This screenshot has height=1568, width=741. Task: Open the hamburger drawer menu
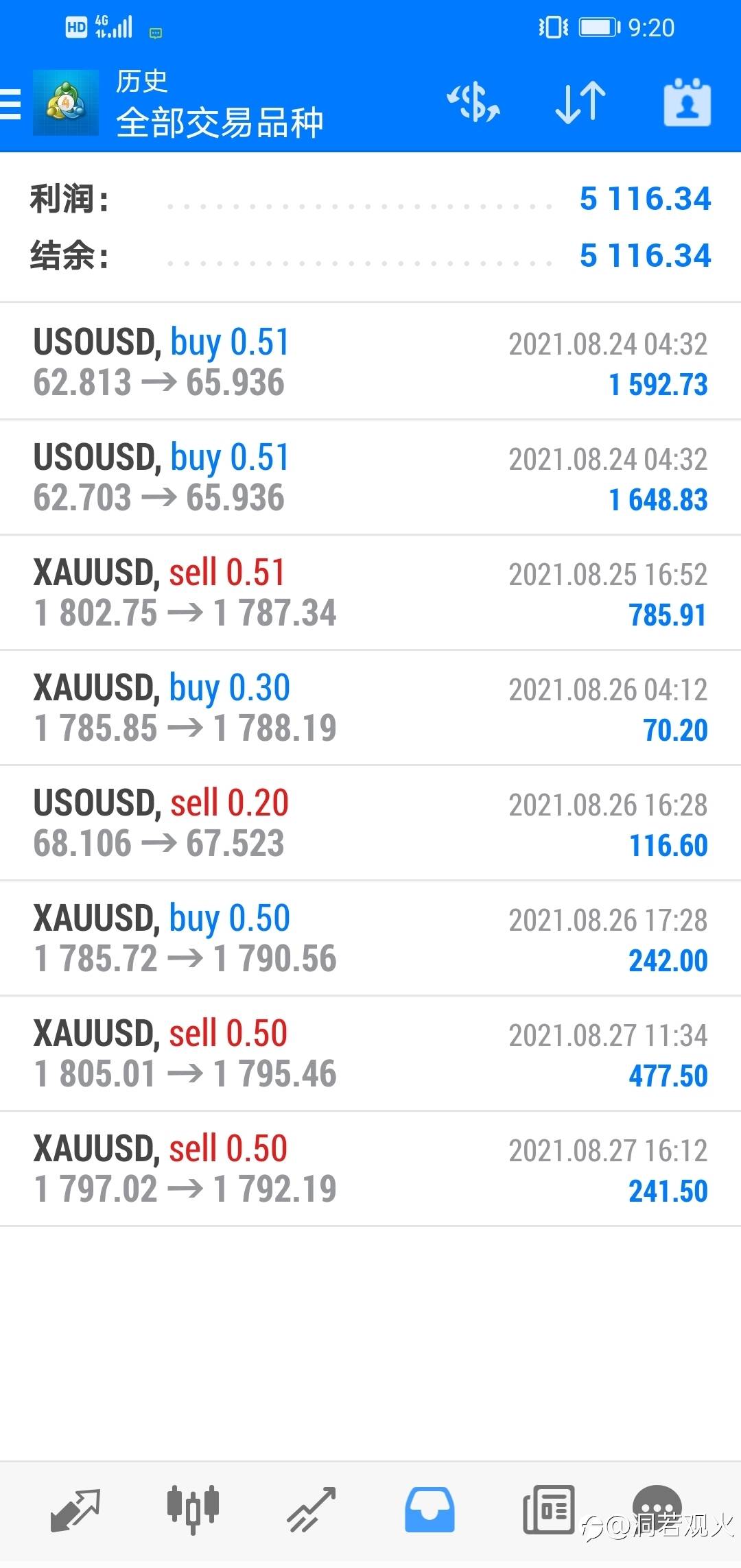tap(10, 104)
